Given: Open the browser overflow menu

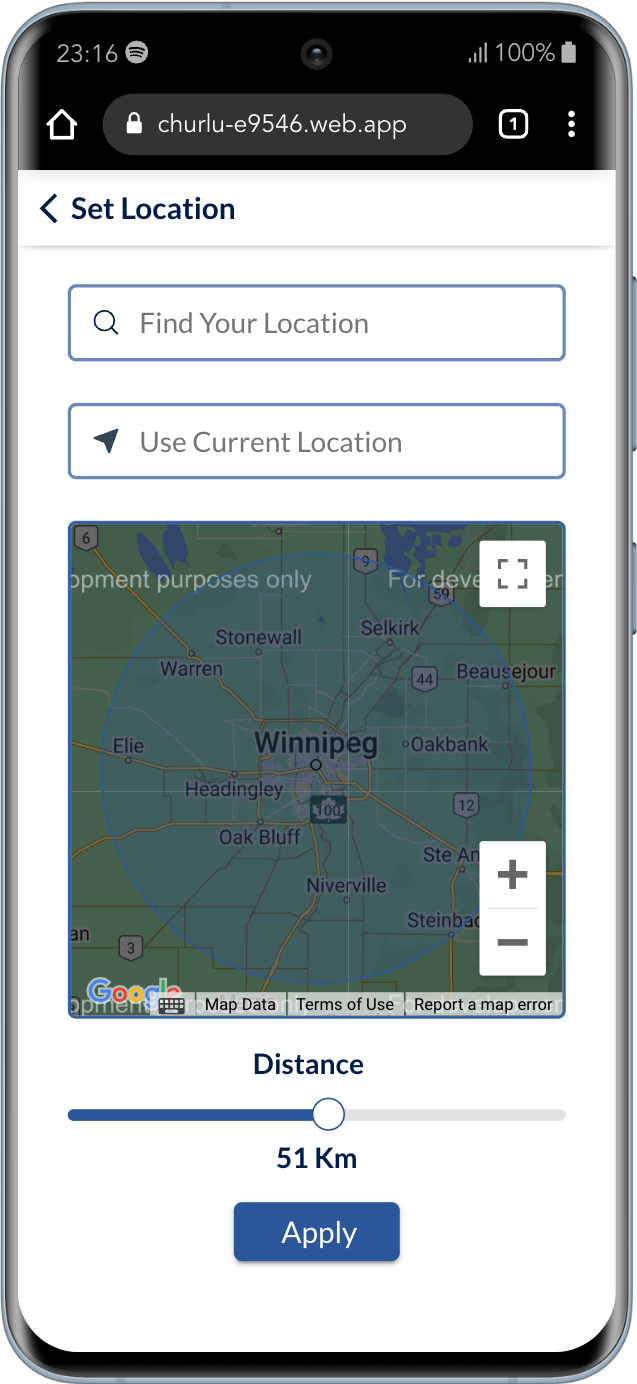Looking at the screenshot, I should point(571,124).
